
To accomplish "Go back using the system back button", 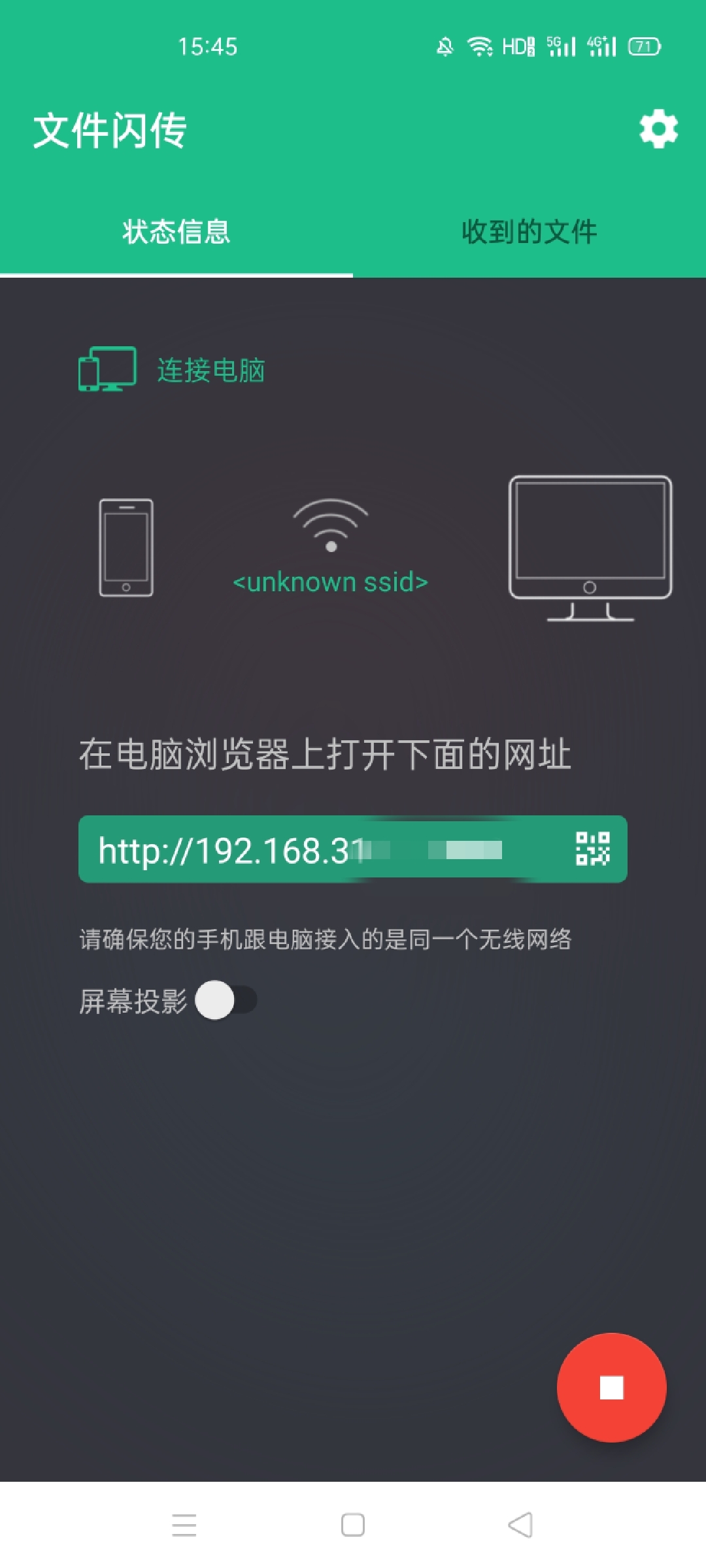I will [521, 1526].
